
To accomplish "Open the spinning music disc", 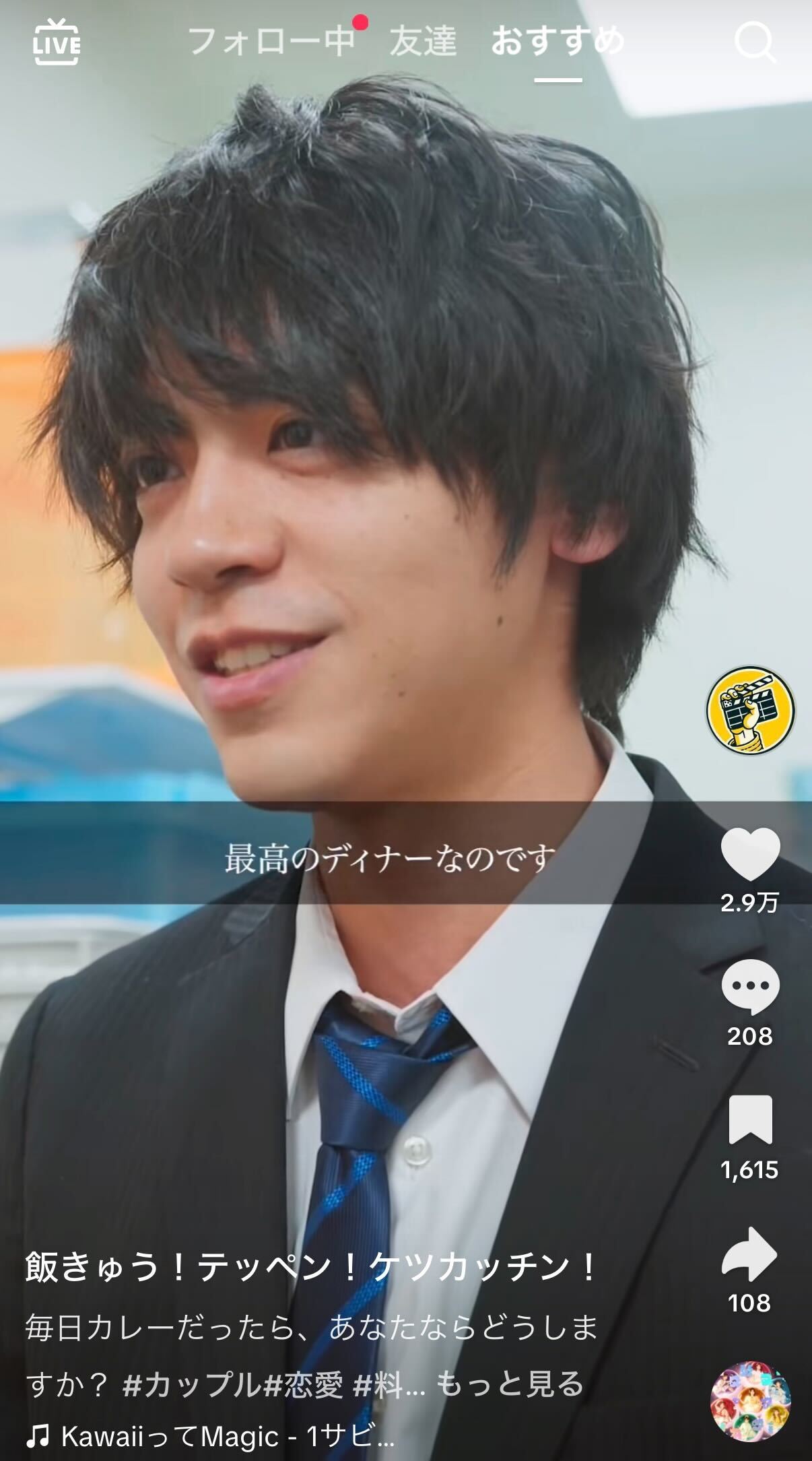I will 750,1401.
